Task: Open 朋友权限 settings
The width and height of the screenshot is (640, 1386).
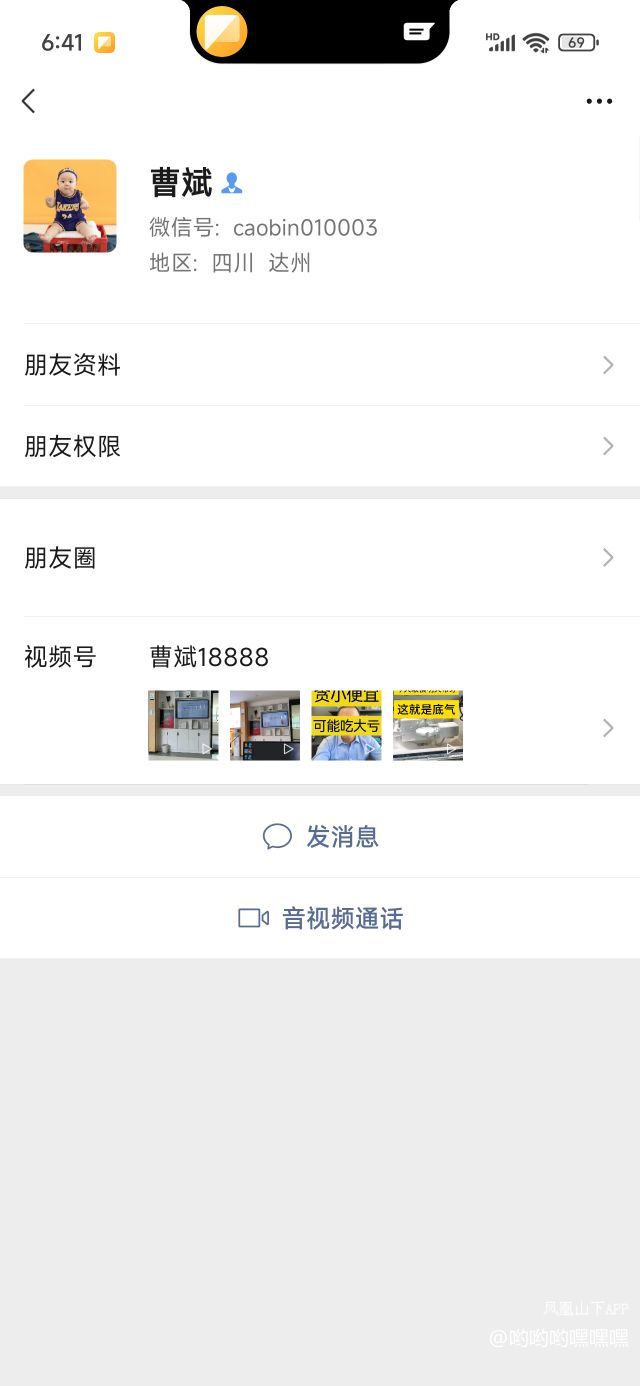Action: [x=320, y=446]
